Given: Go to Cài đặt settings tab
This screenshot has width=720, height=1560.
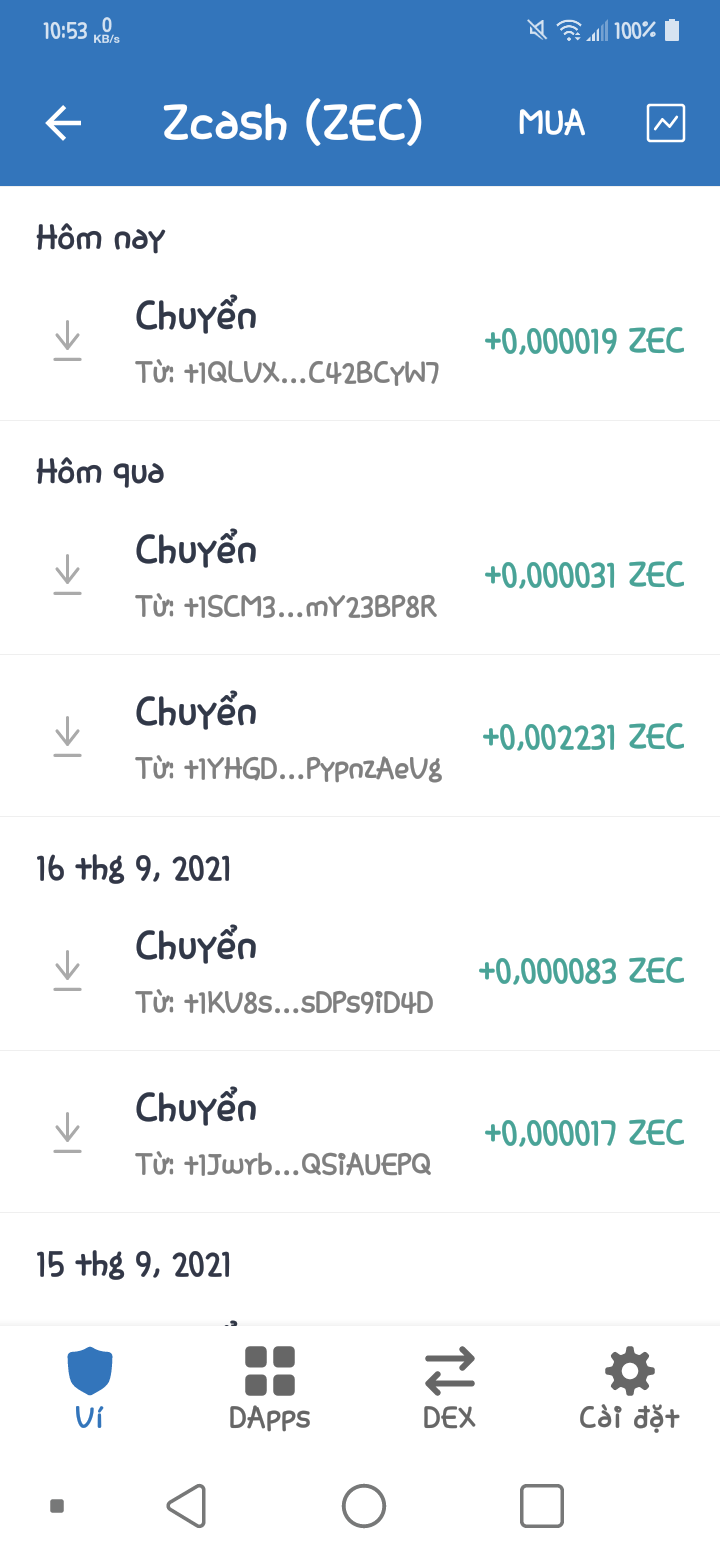Looking at the screenshot, I should click(630, 1386).
